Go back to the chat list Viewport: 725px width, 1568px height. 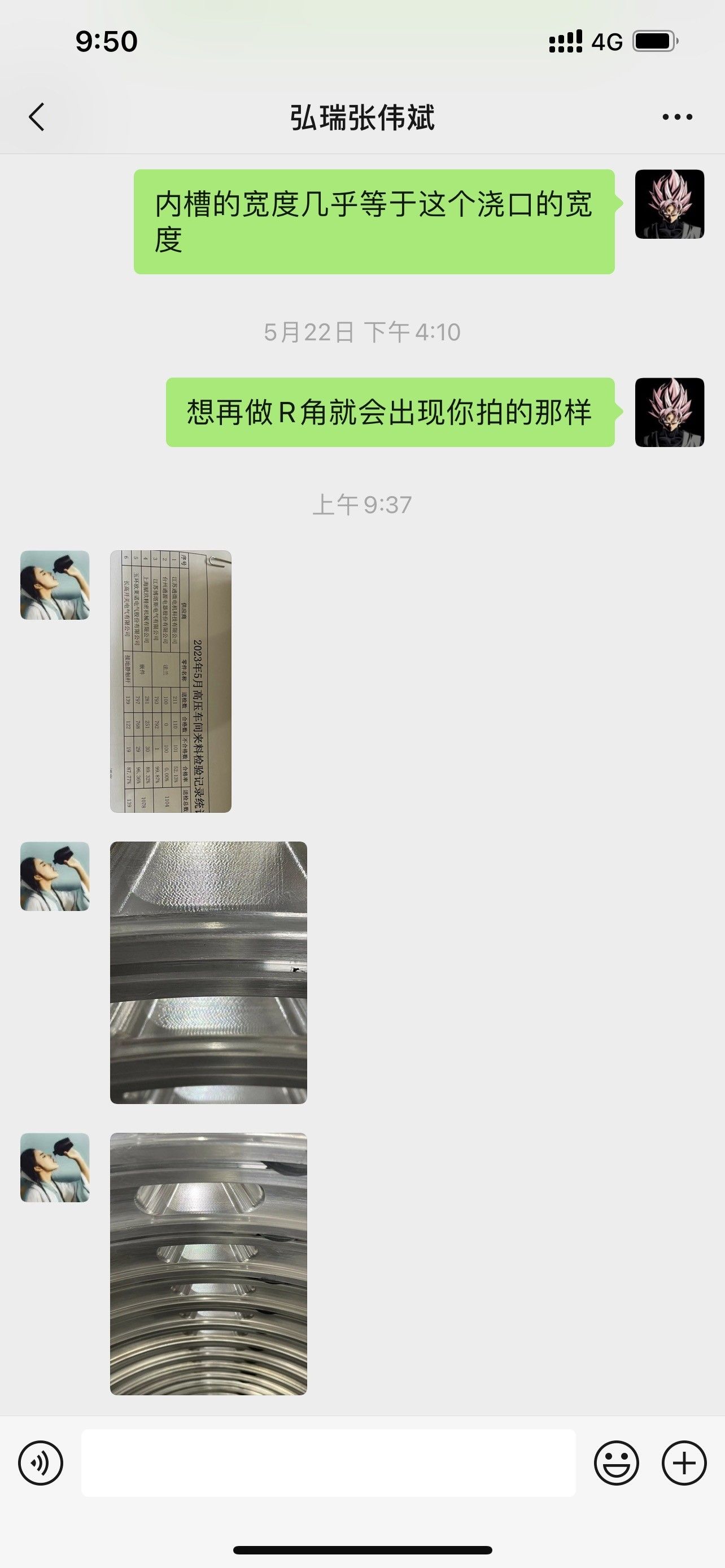click(37, 117)
